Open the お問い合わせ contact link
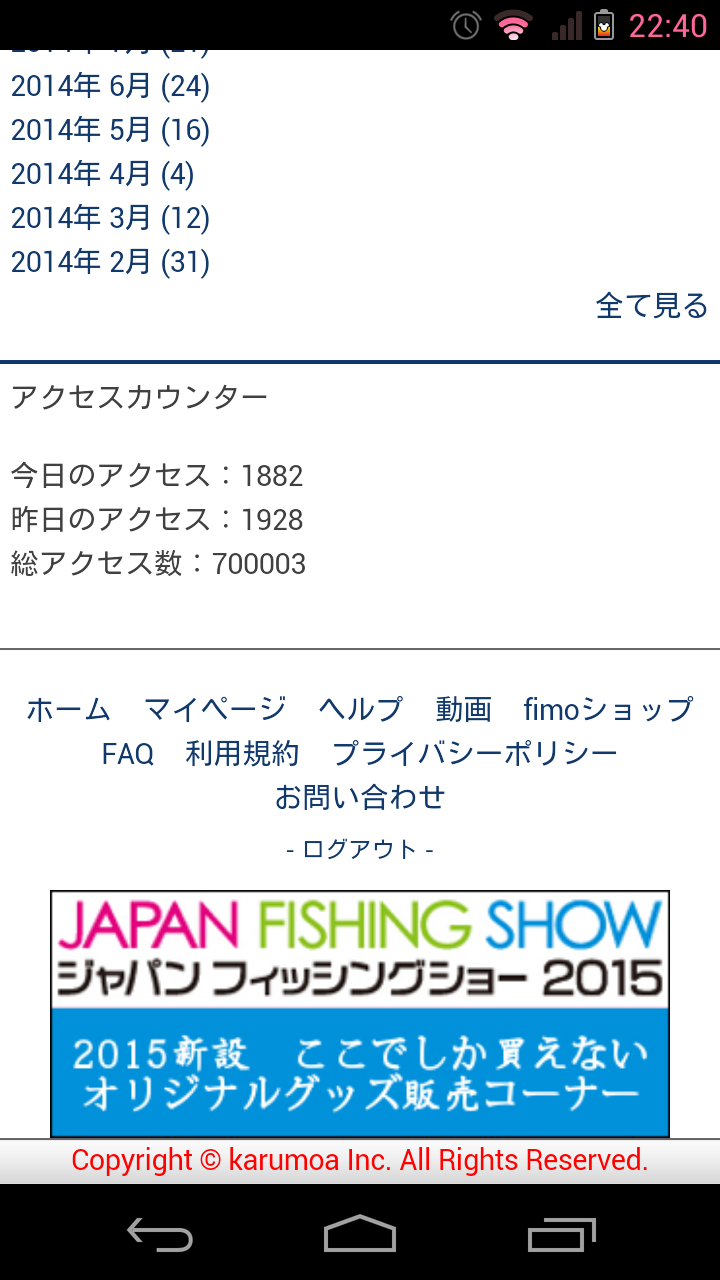The width and height of the screenshot is (720, 1280). coord(360,797)
